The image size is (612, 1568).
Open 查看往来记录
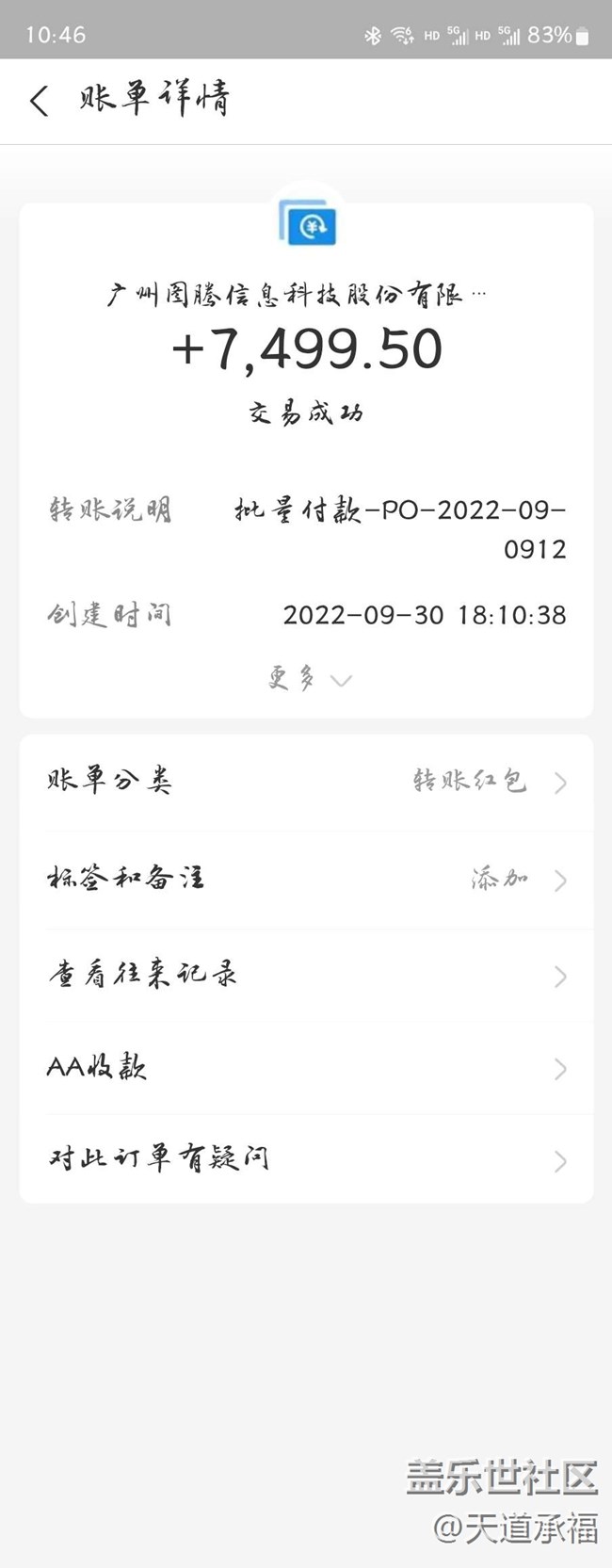pos(306,975)
